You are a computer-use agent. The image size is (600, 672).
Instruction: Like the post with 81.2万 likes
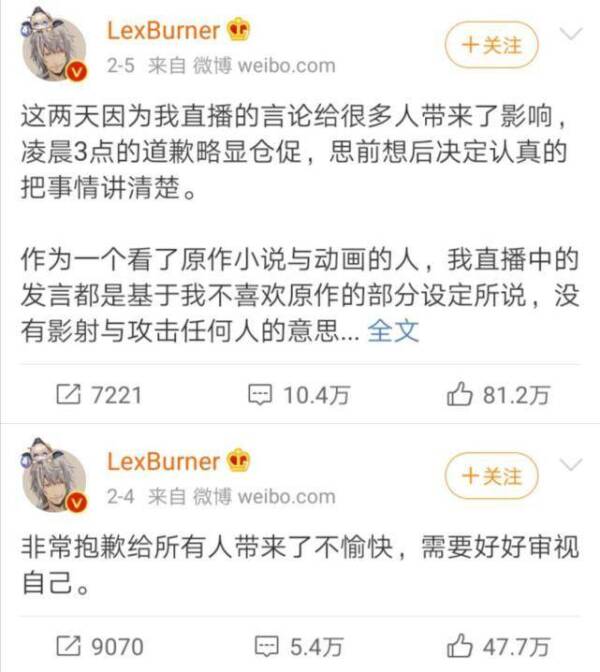498,395
